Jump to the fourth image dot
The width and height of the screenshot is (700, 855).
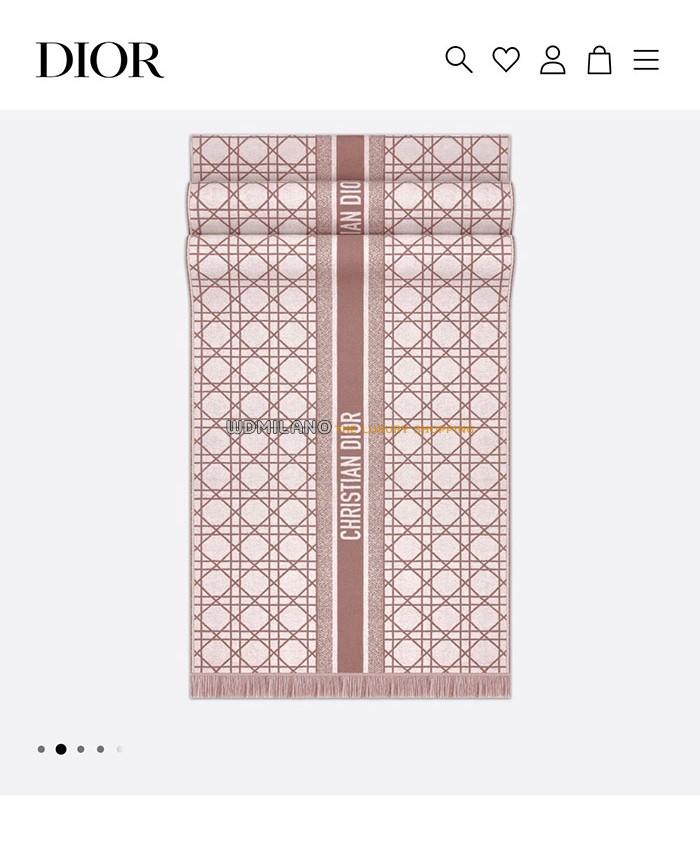click(x=100, y=749)
